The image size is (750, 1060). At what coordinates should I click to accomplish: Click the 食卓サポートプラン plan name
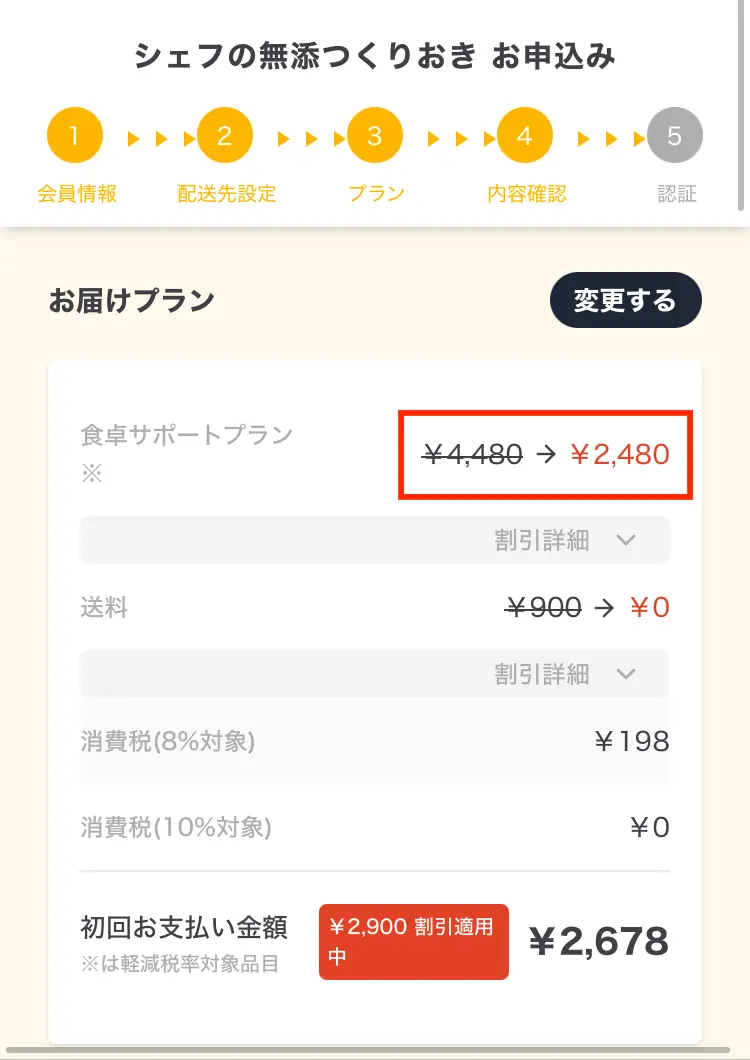(185, 434)
